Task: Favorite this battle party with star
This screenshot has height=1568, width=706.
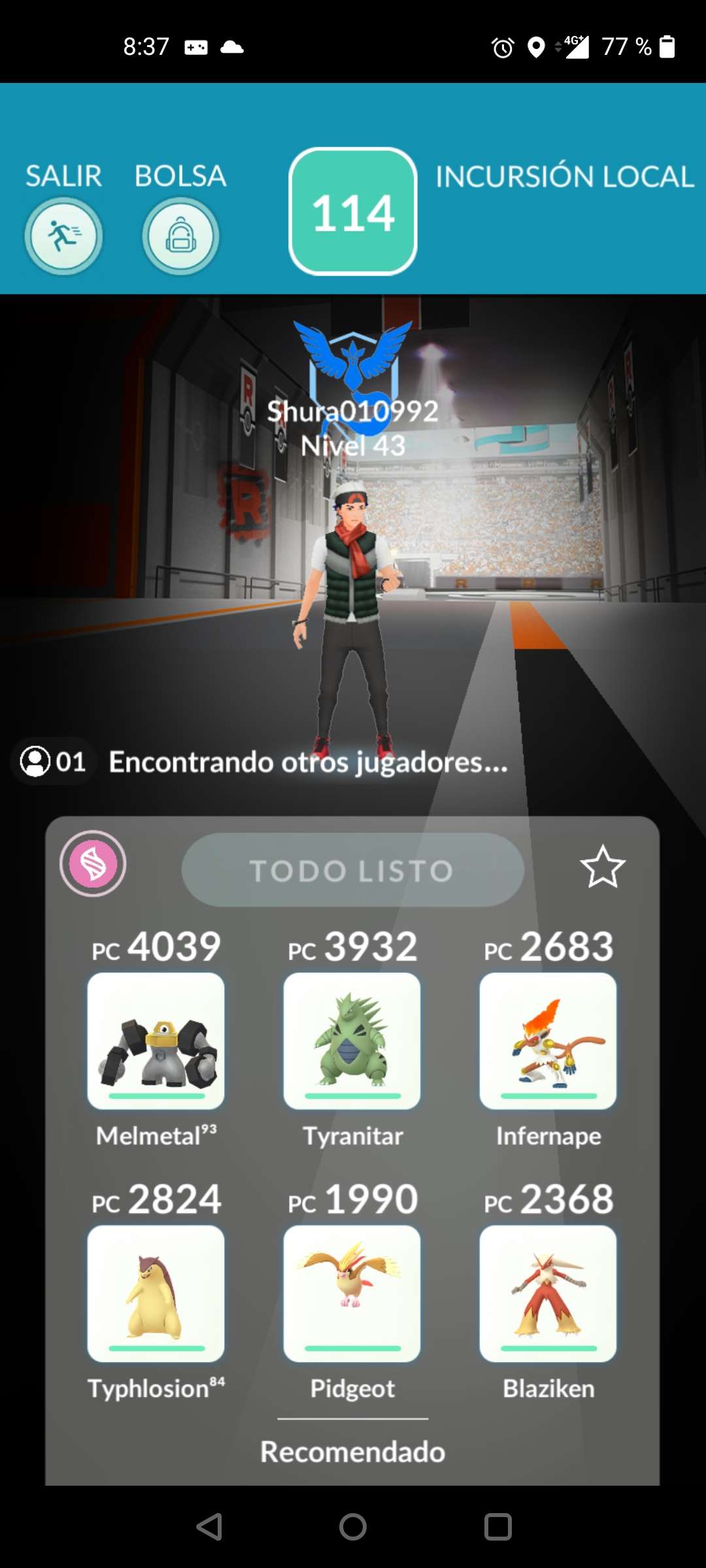Action: click(602, 867)
